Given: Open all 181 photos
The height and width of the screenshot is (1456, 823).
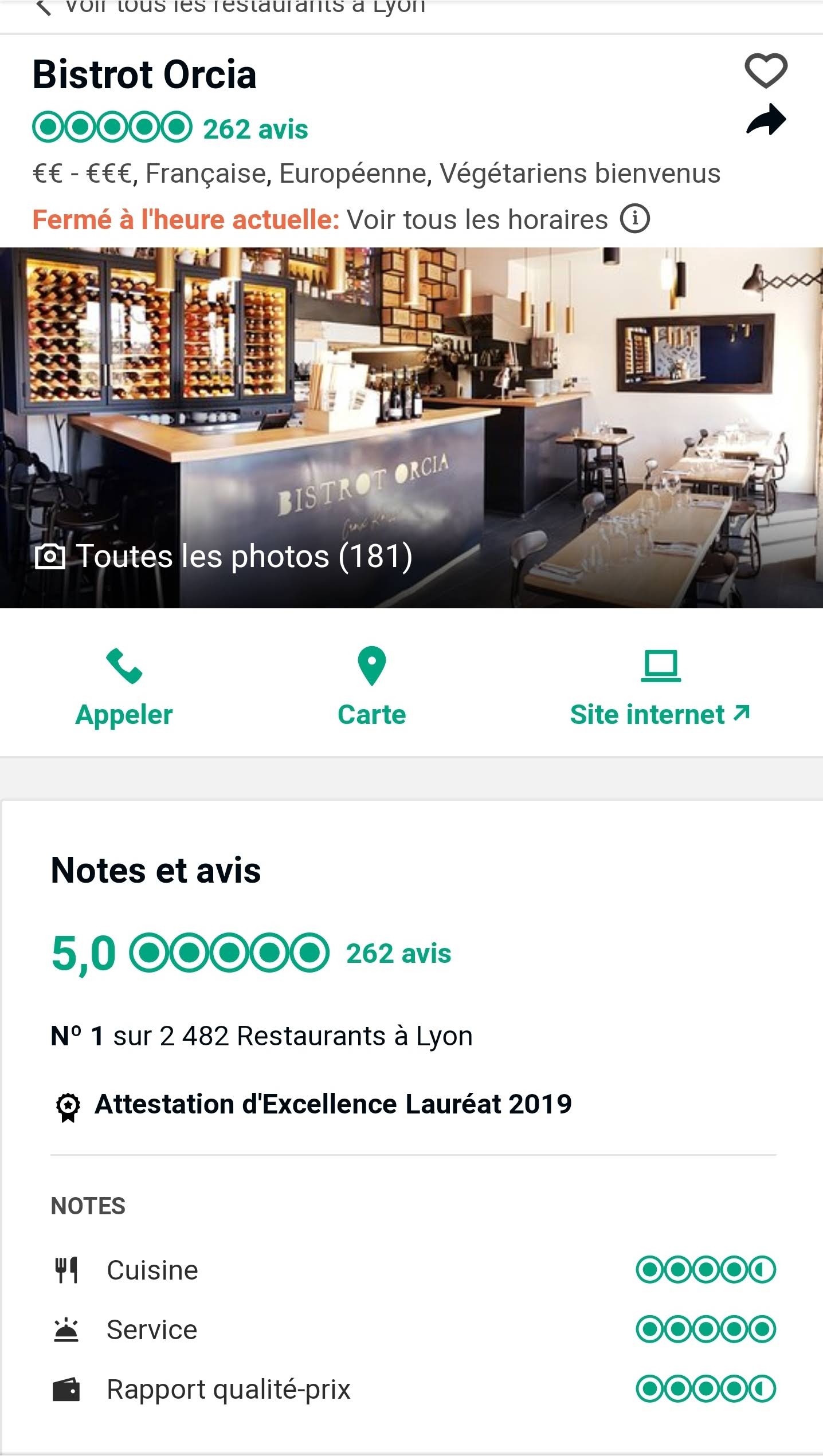Looking at the screenshot, I should pyautogui.click(x=224, y=556).
